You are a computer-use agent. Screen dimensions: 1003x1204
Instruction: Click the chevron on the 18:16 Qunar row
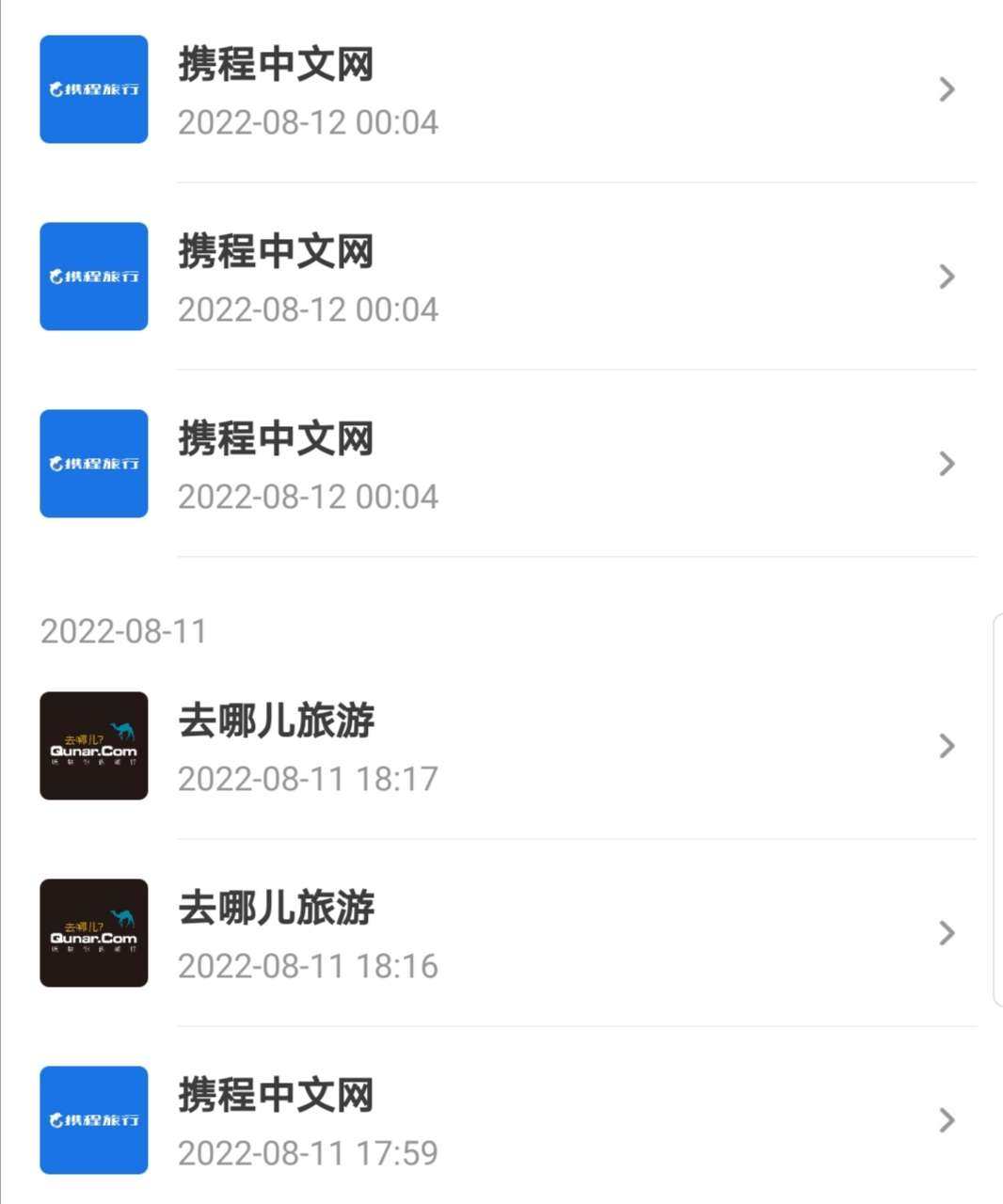(947, 932)
